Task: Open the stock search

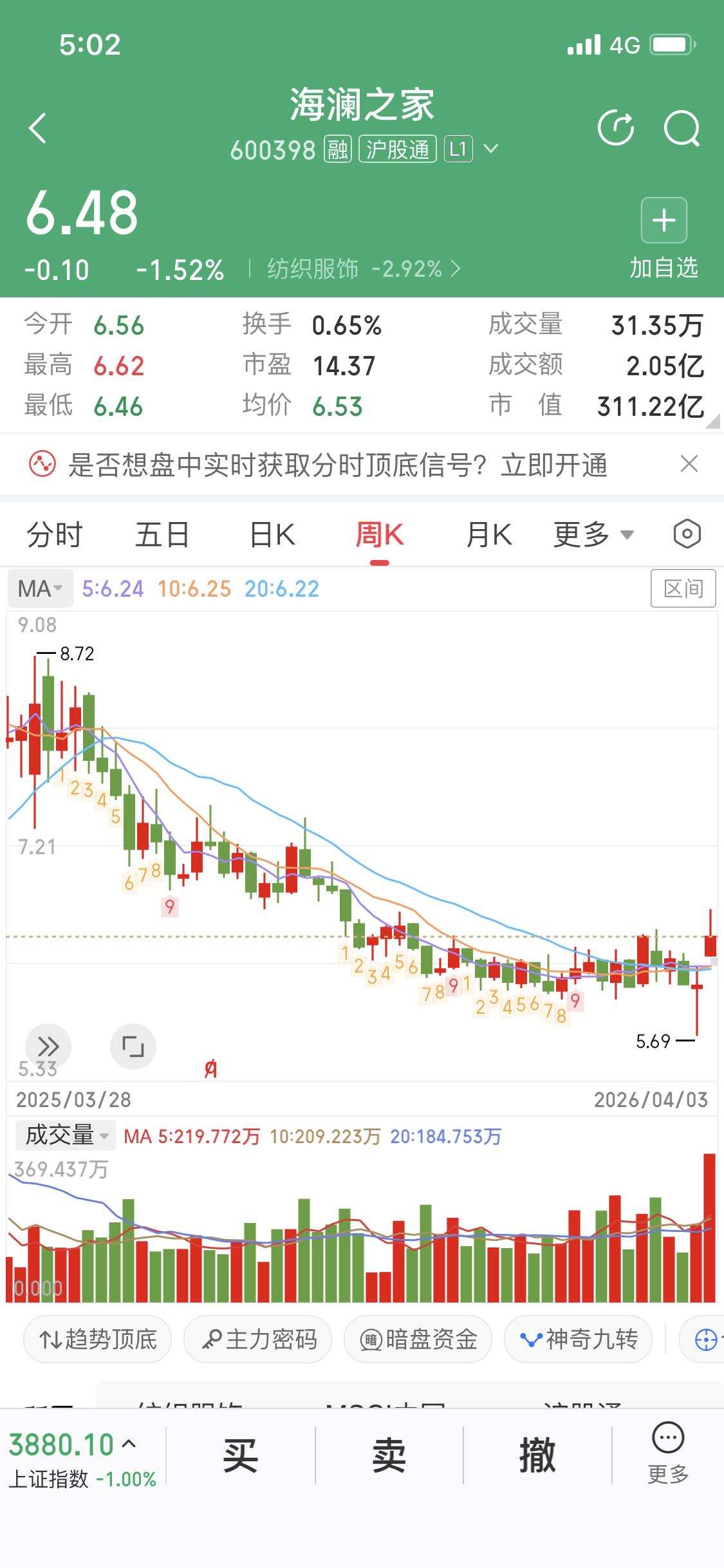Action: click(x=682, y=127)
